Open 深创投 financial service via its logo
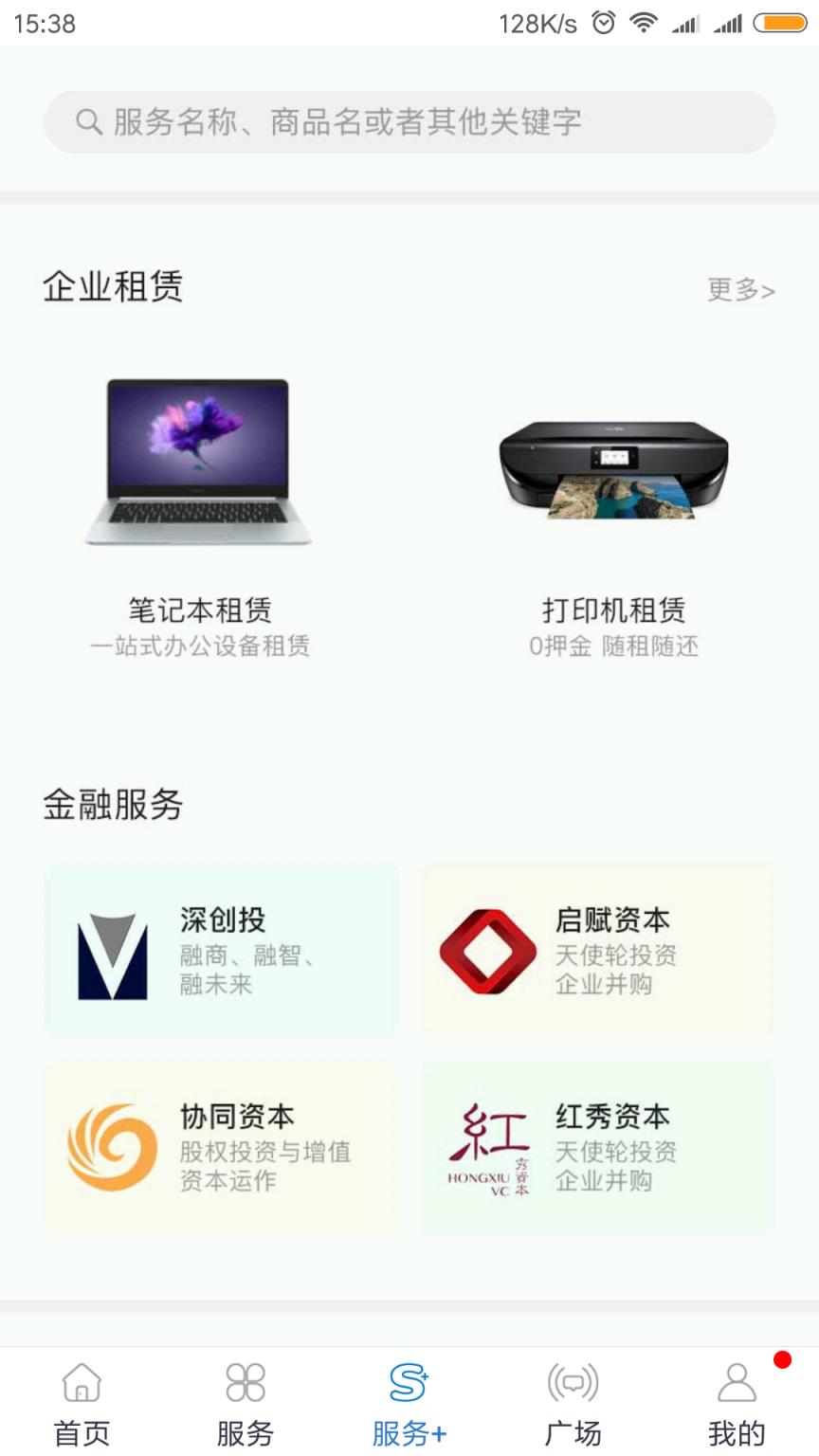This screenshot has height=1456, width=819. point(113,951)
